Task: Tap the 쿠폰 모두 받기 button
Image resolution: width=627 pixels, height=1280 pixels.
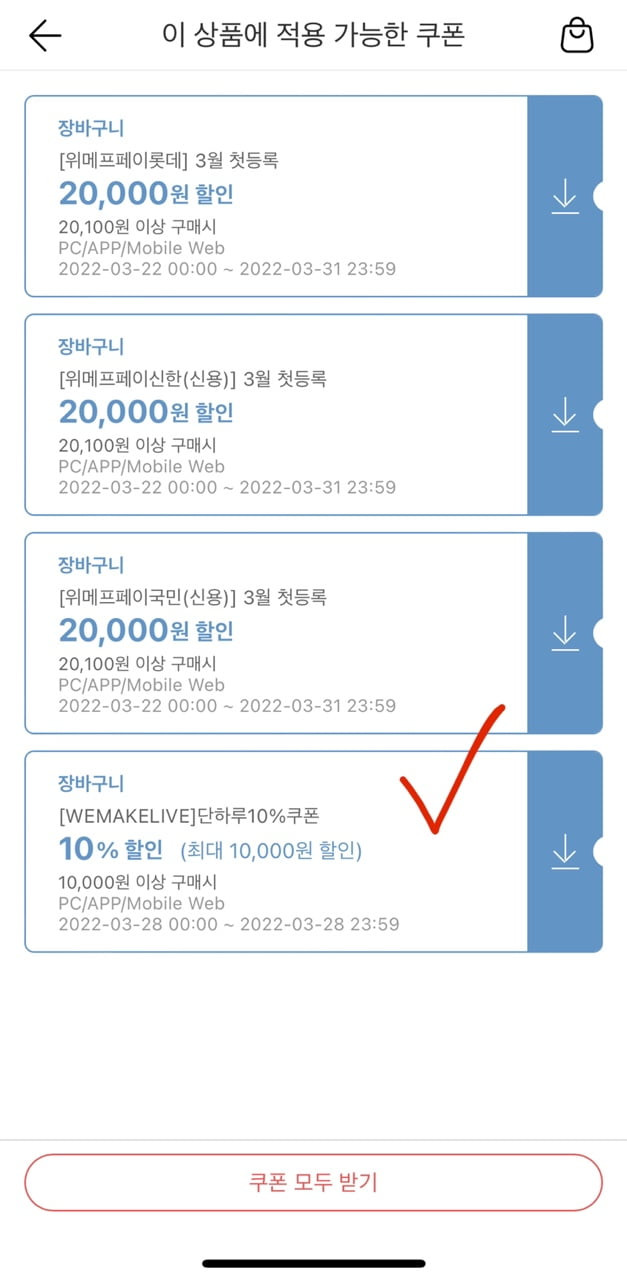Action: [x=313, y=1182]
